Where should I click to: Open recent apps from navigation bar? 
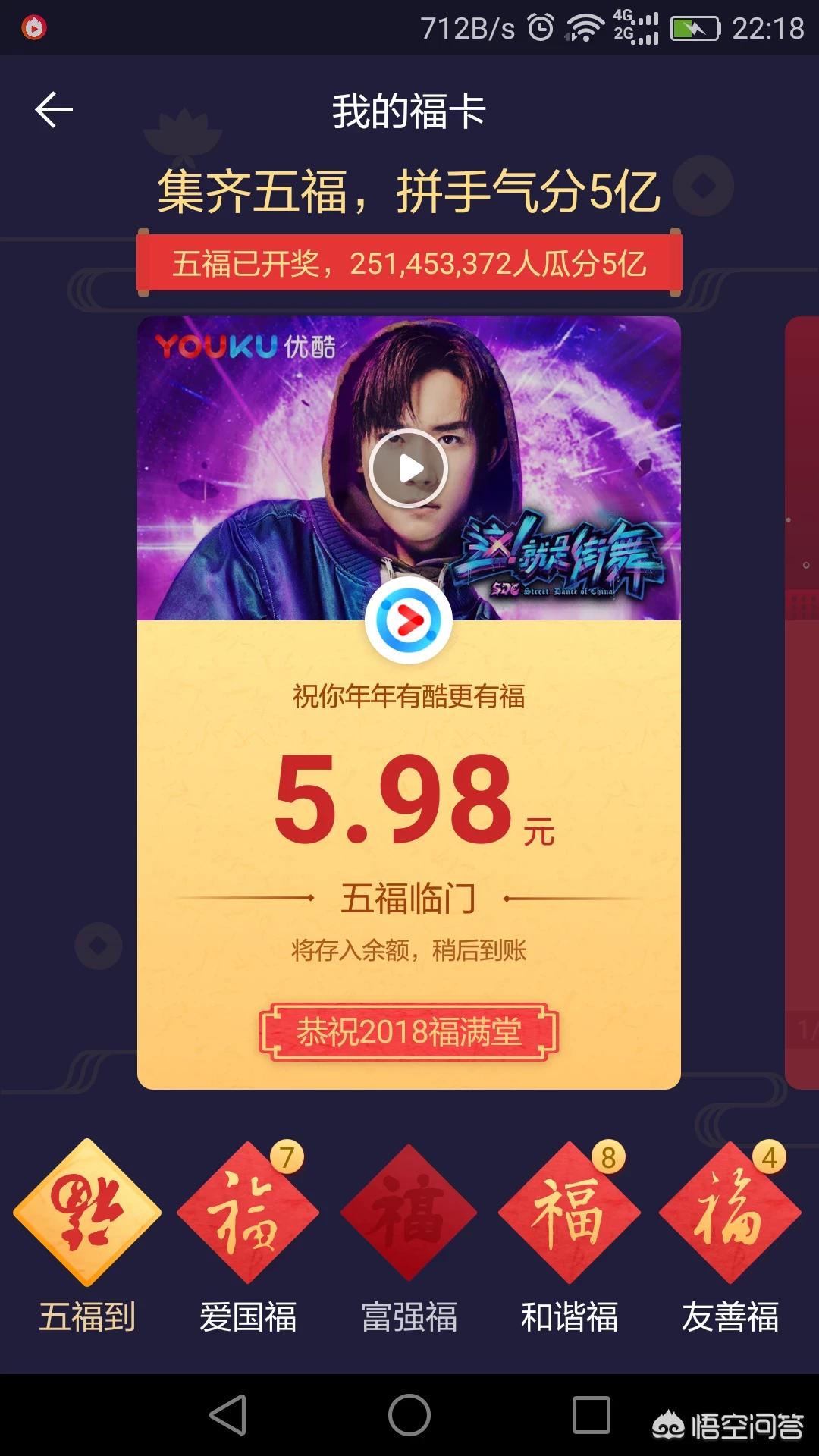point(591,1415)
